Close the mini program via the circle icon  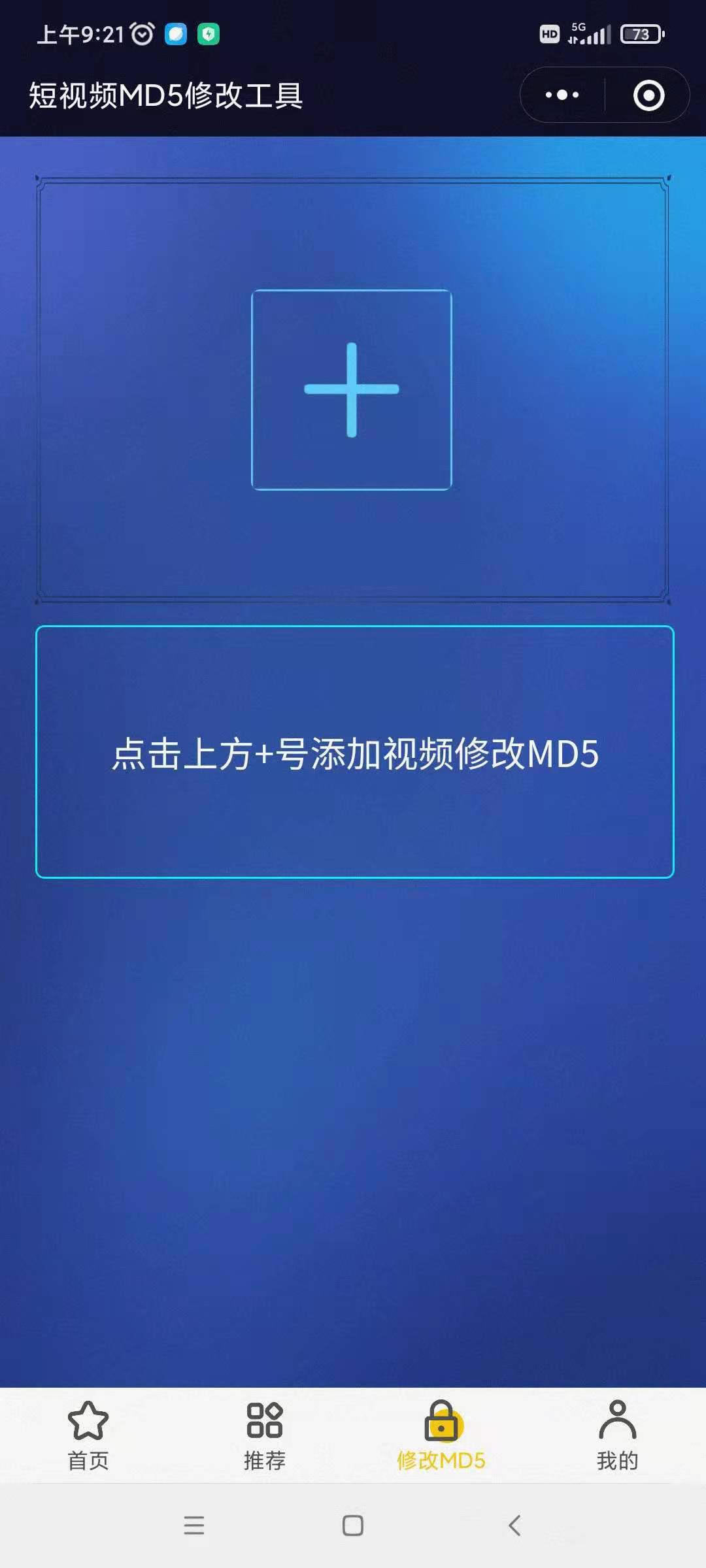coord(648,95)
